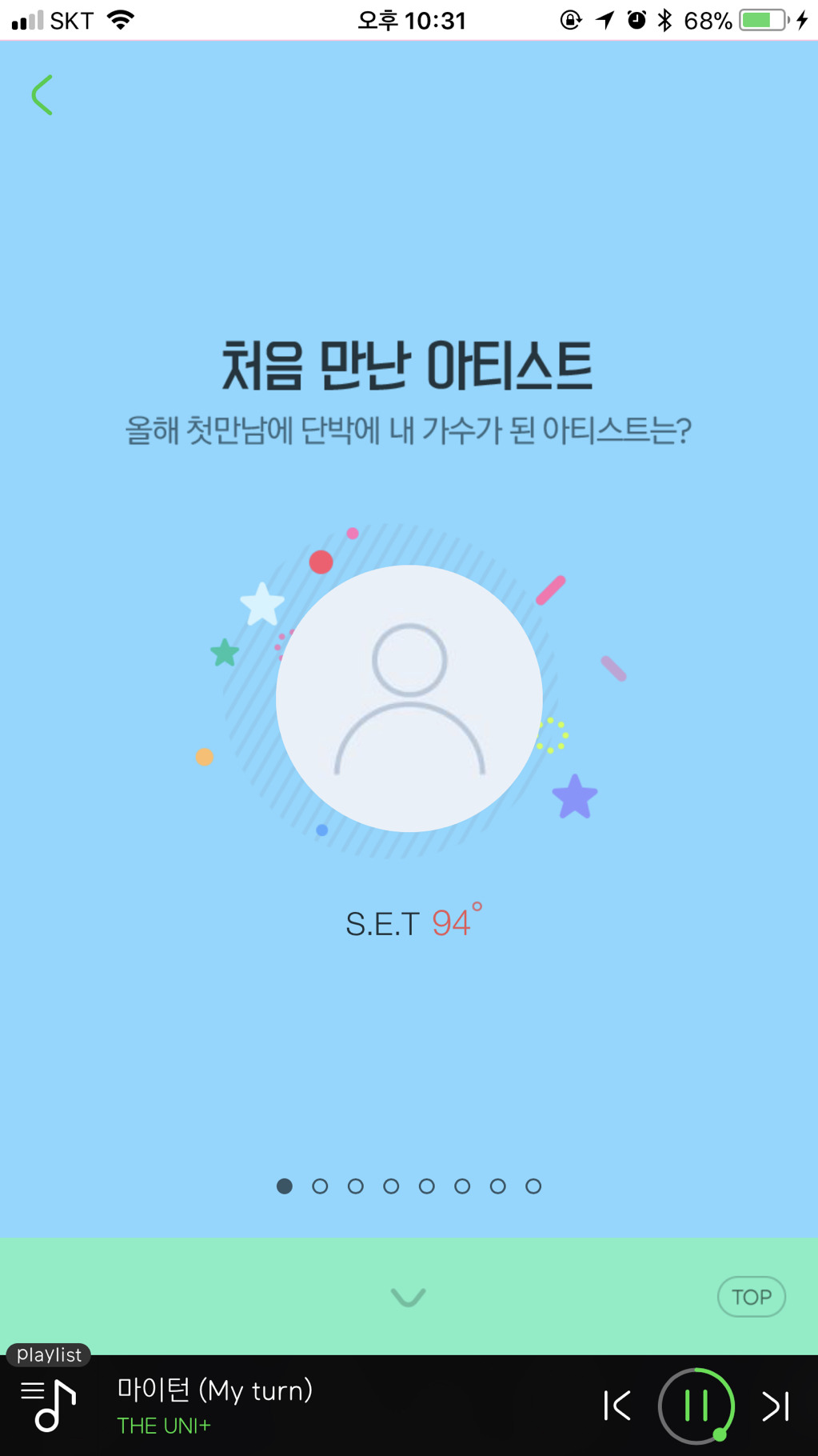Screen dimensions: 818x1456
Task: Open the S.E.T artist profile picture
Action: point(409,698)
